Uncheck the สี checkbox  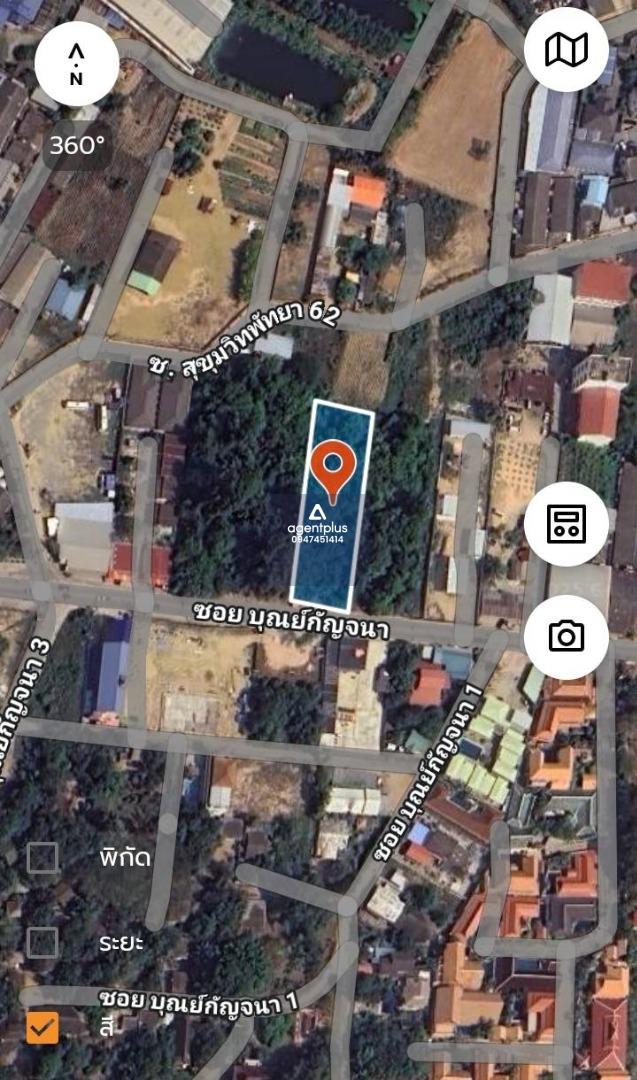pyautogui.click(x=43, y=1028)
